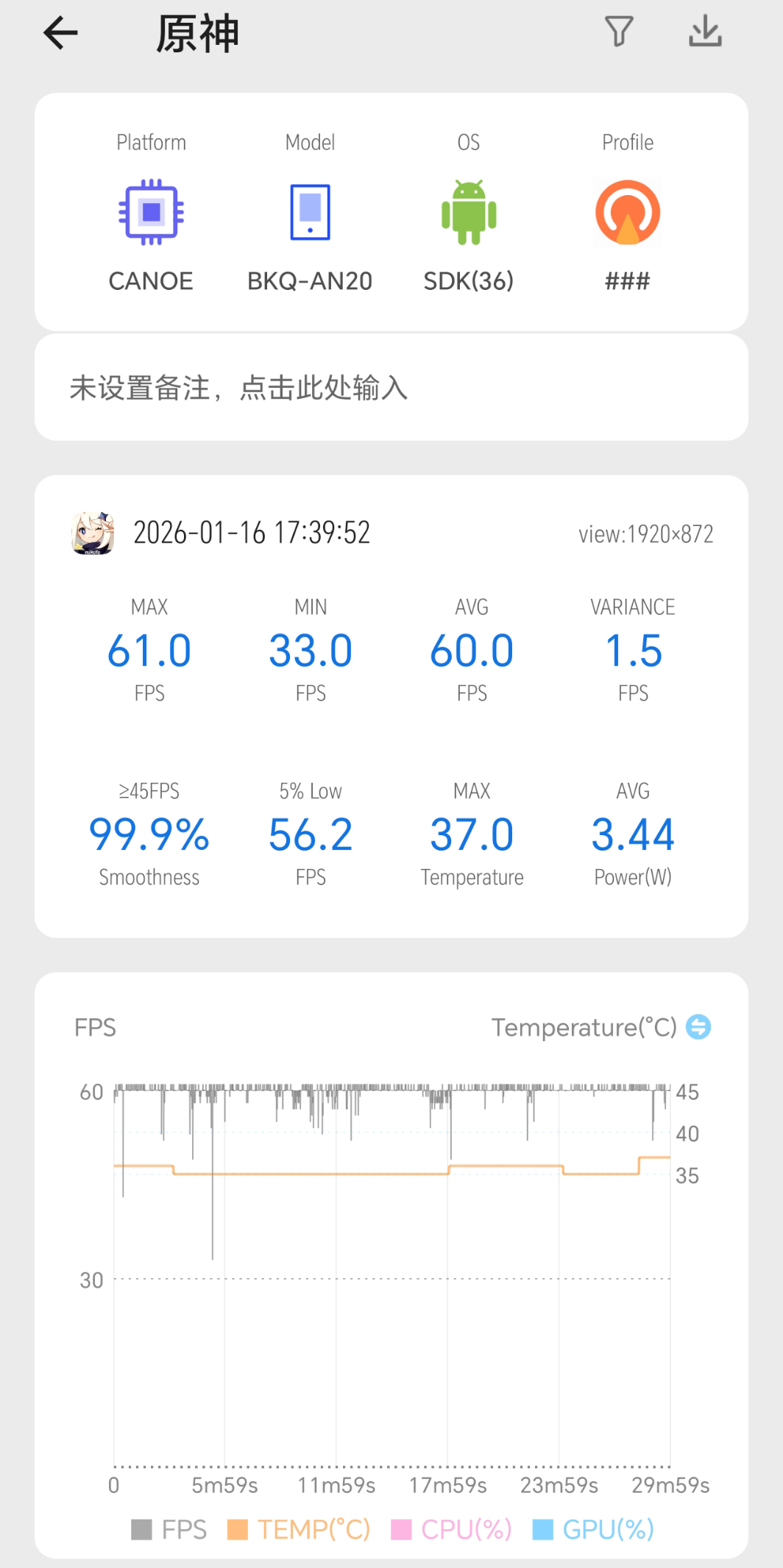Show the GPU(%) series on chart
Viewport: 783px width, 1568px height.
point(593,1530)
